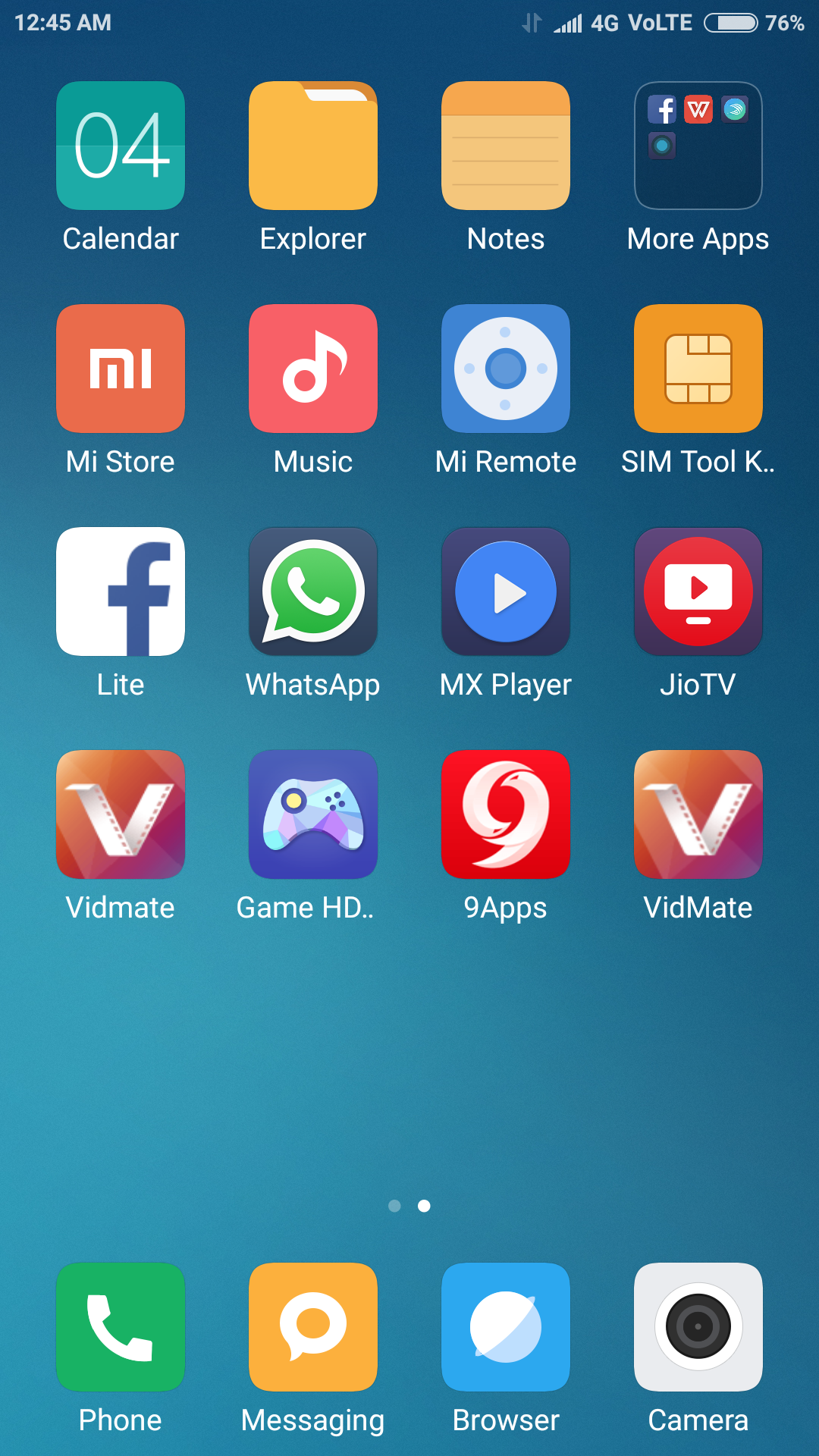Open the Mi Remote app
This screenshot has width=819, height=1456.
(505, 369)
